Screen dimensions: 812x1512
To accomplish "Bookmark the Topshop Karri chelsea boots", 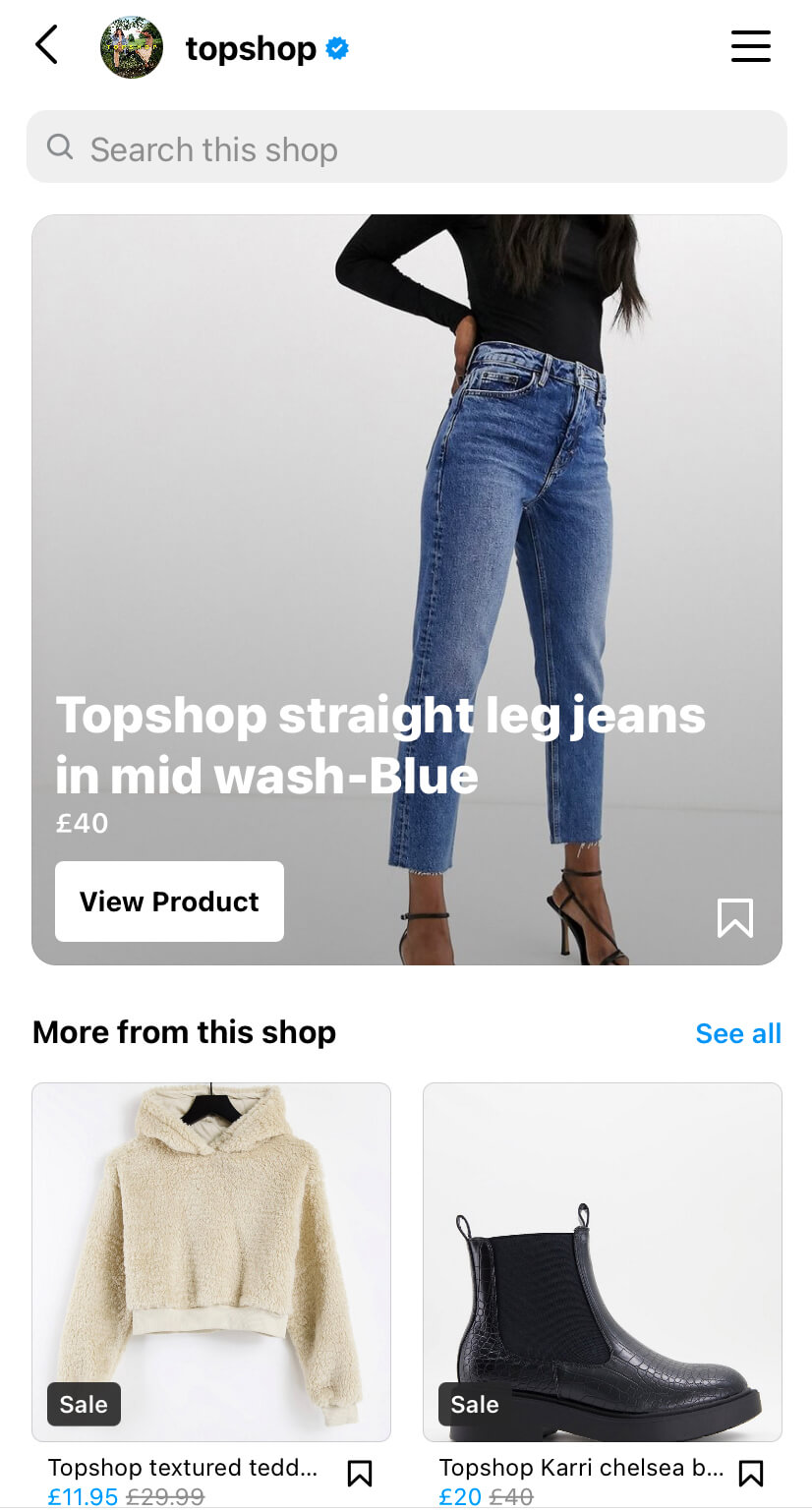I will point(751,1473).
